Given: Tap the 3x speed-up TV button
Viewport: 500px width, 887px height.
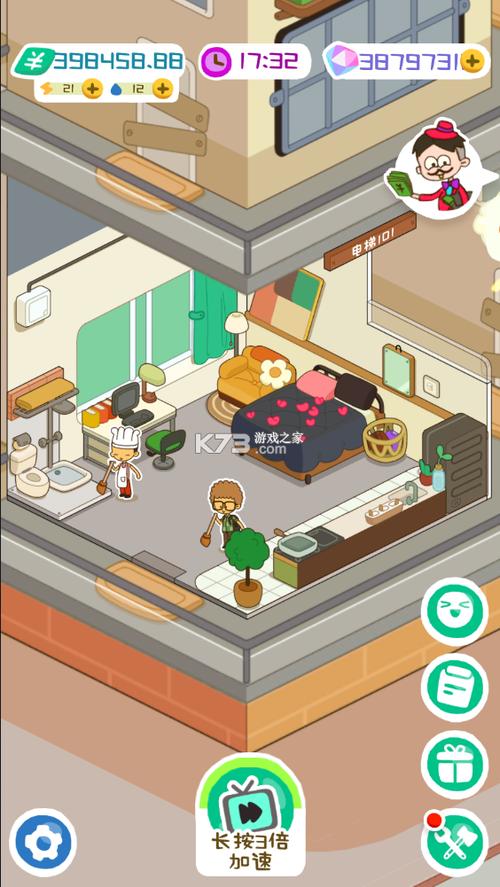Looking at the screenshot, I should pos(250,815).
